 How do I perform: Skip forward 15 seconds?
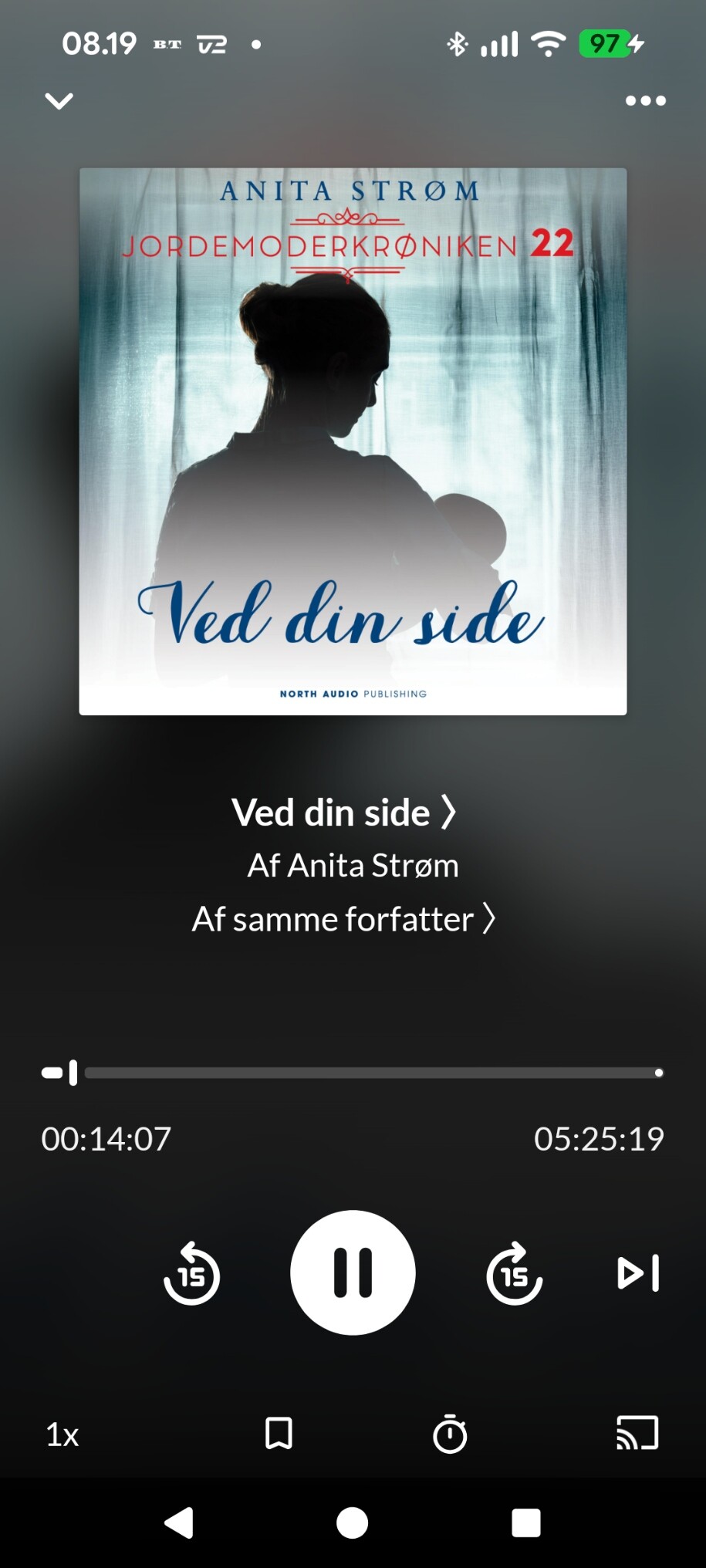(x=515, y=1274)
